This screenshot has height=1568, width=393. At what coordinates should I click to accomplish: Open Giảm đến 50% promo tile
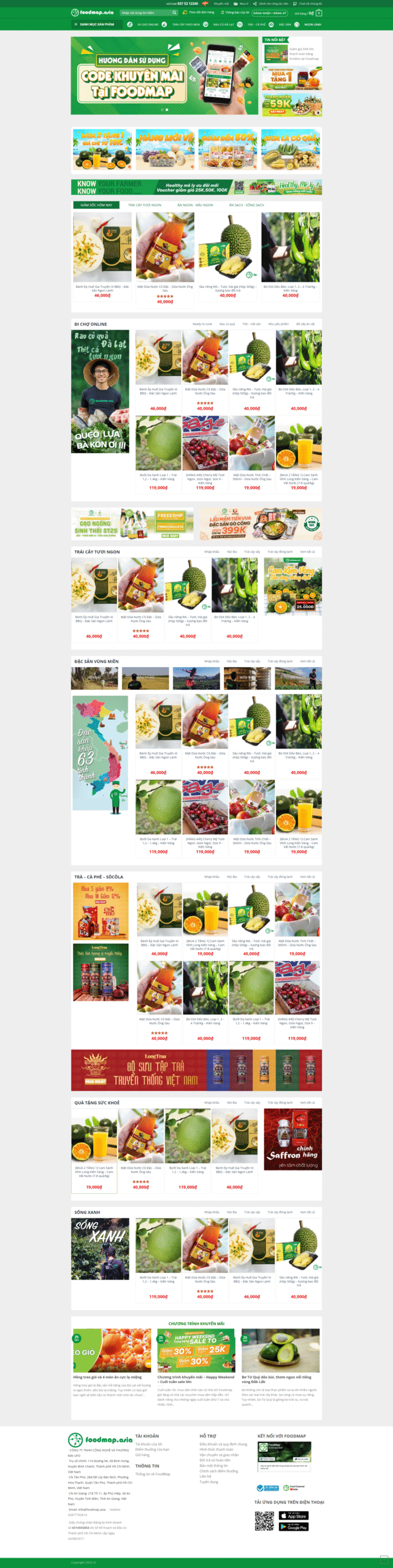(227, 149)
